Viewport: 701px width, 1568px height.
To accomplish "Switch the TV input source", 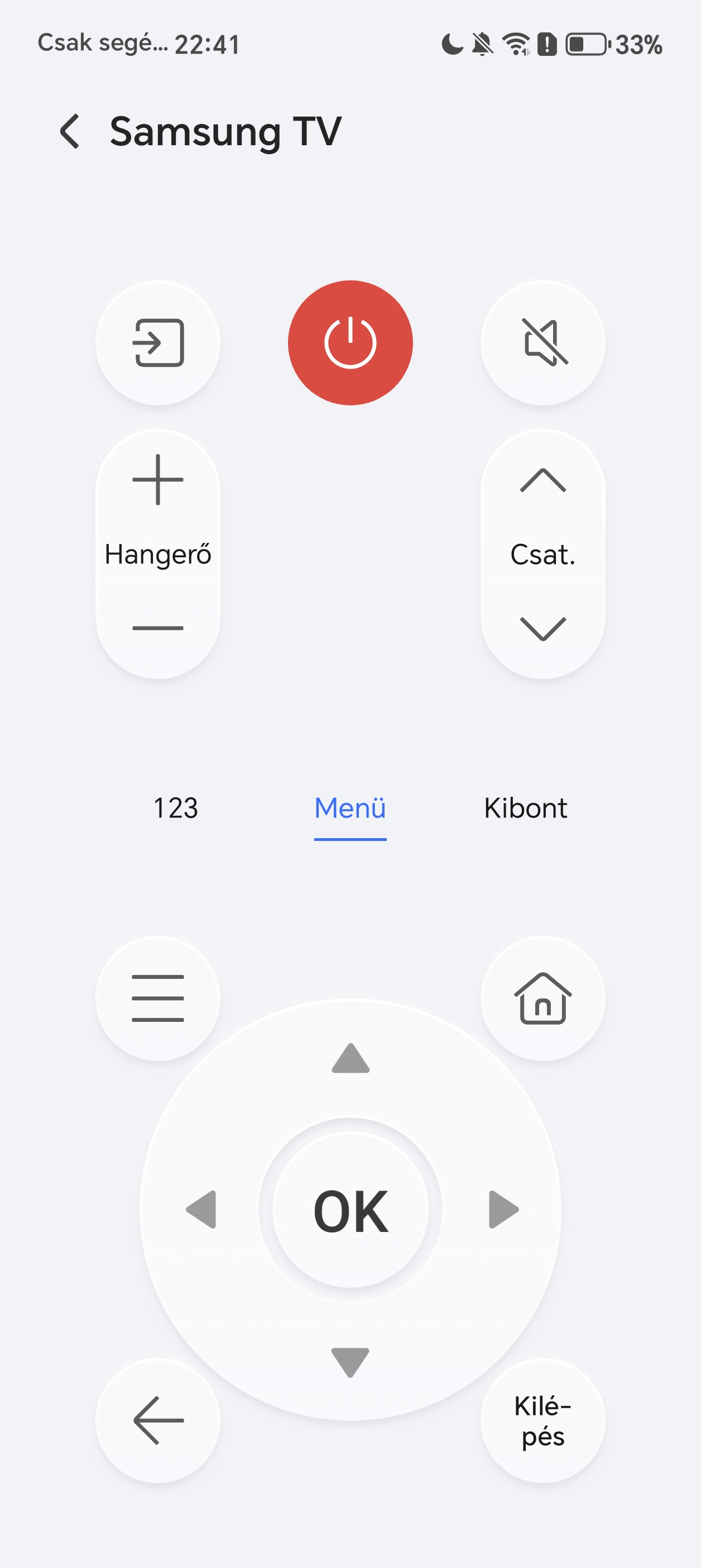I will click(x=158, y=343).
